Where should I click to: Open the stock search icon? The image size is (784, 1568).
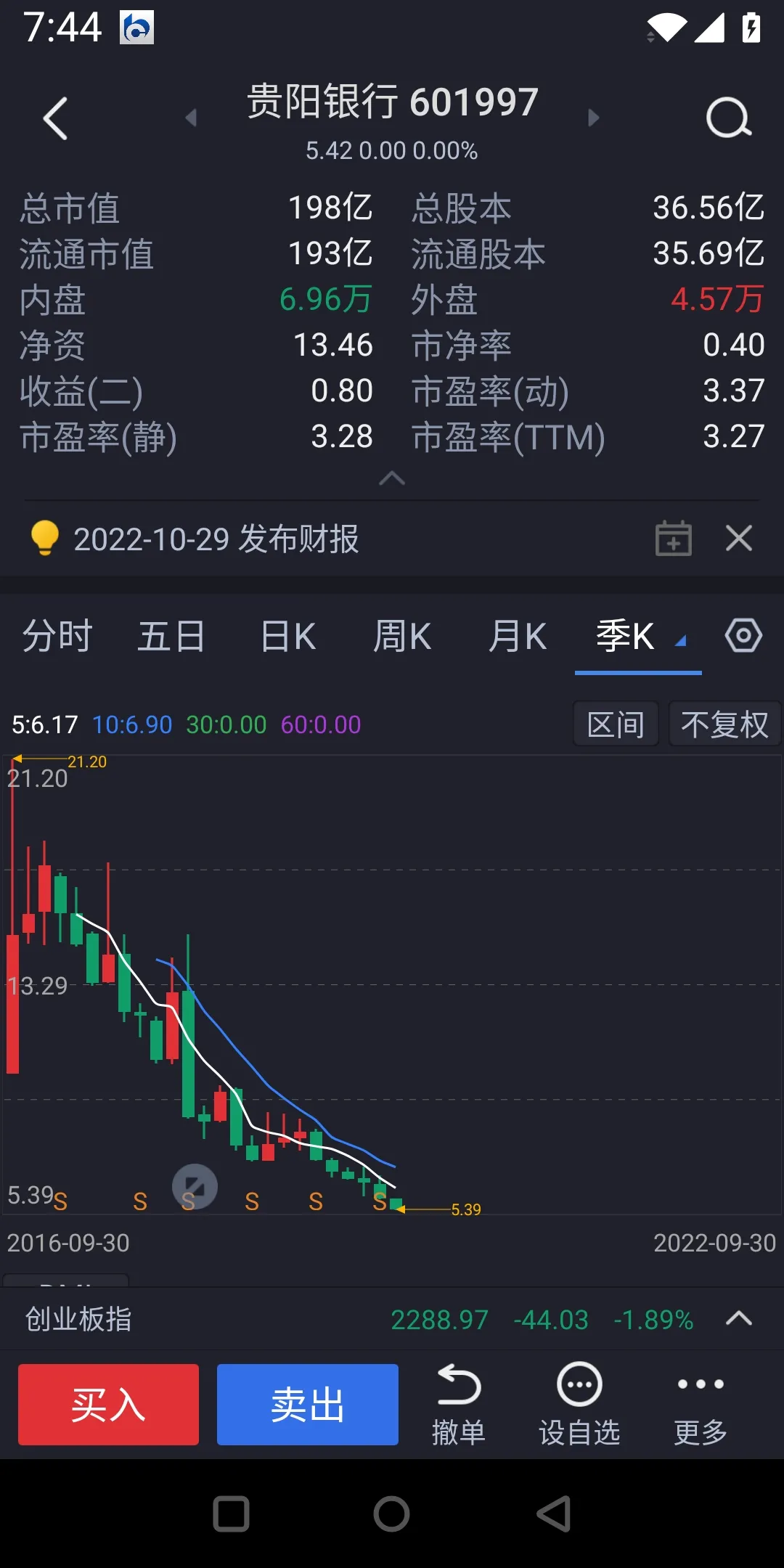click(728, 118)
